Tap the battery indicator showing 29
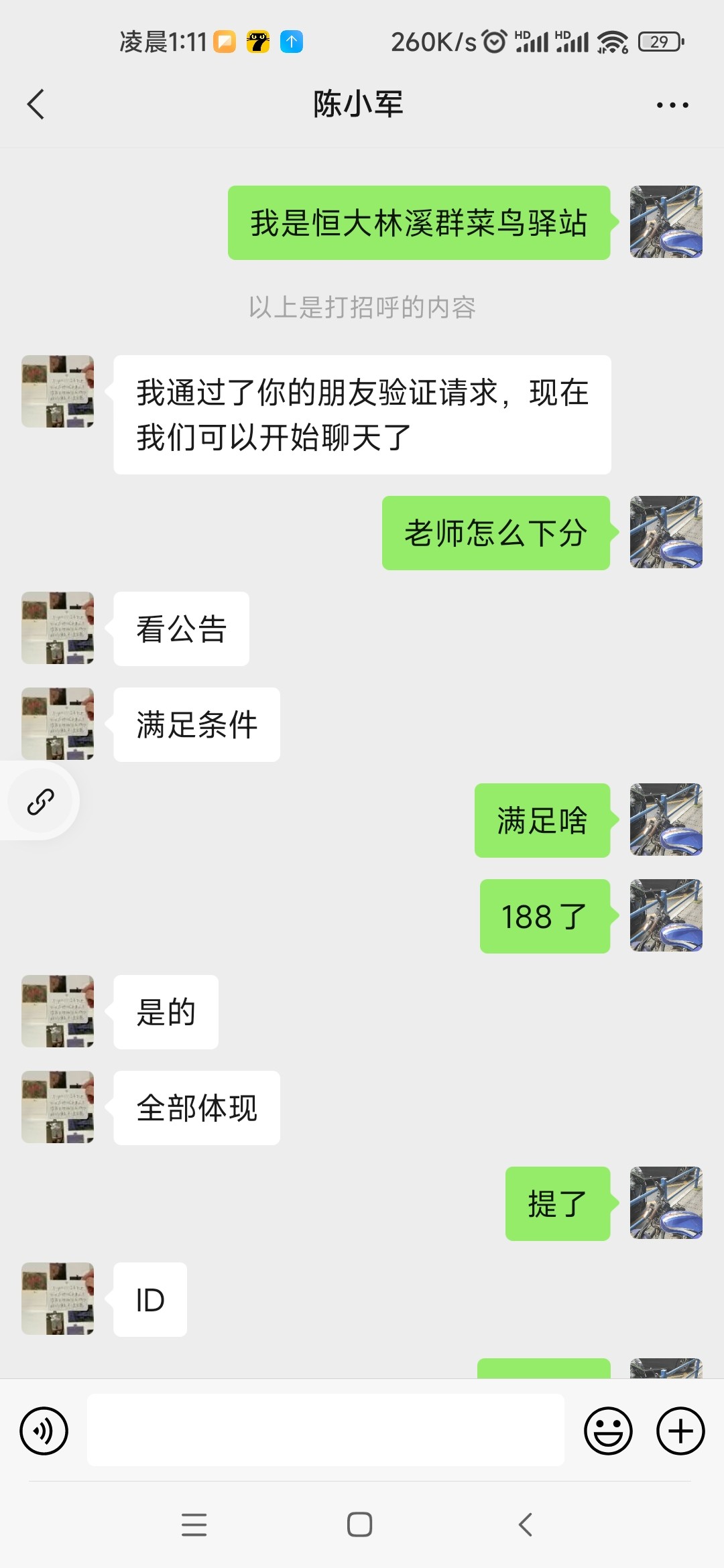 pos(658,42)
